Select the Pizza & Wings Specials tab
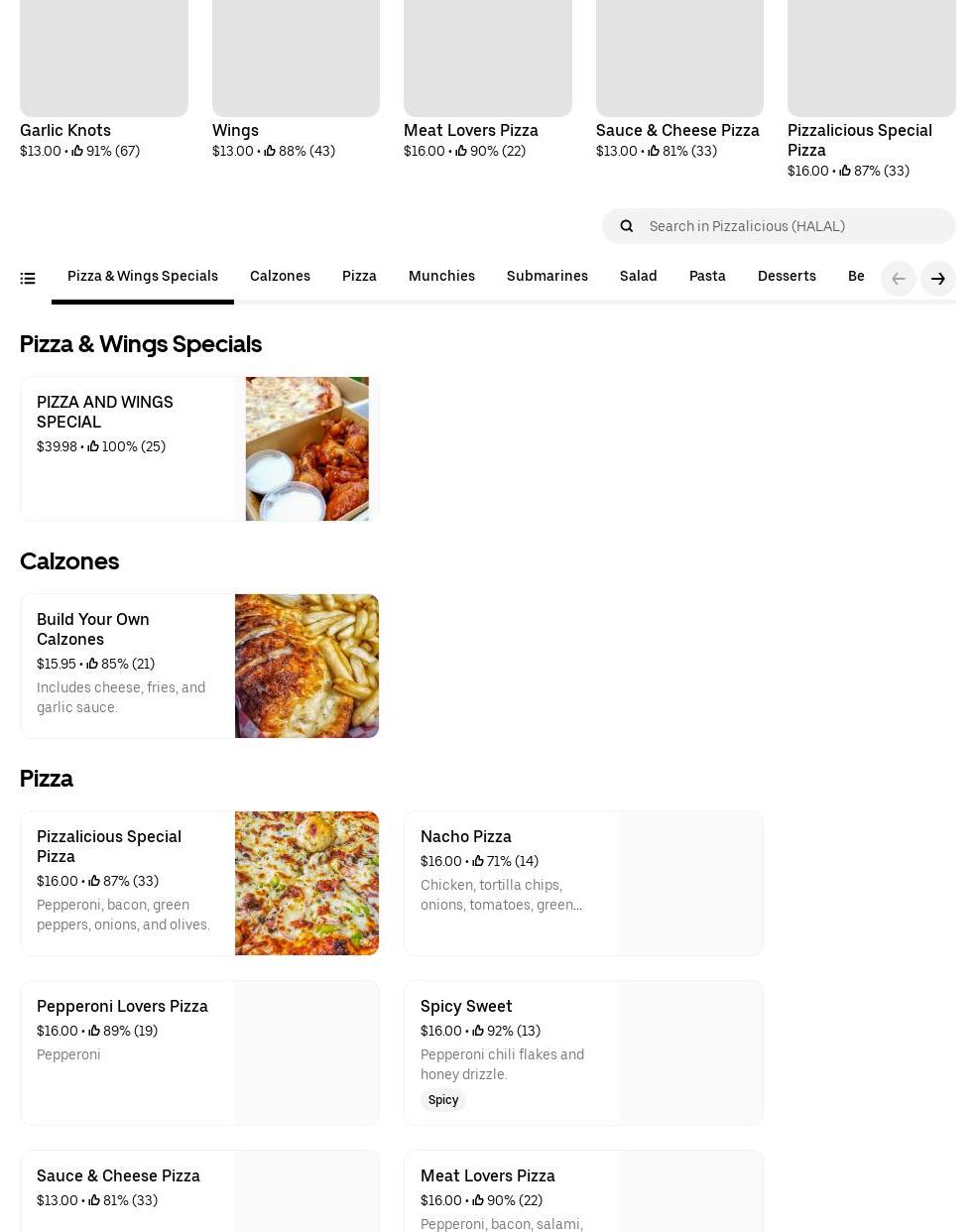Viewport: 976px width, 1232px height. click(x=143, y=276)
